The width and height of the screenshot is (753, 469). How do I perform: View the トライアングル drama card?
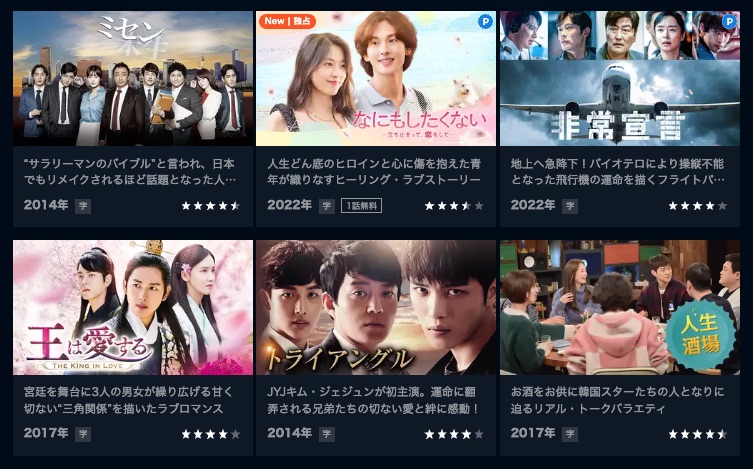[376, 308]
